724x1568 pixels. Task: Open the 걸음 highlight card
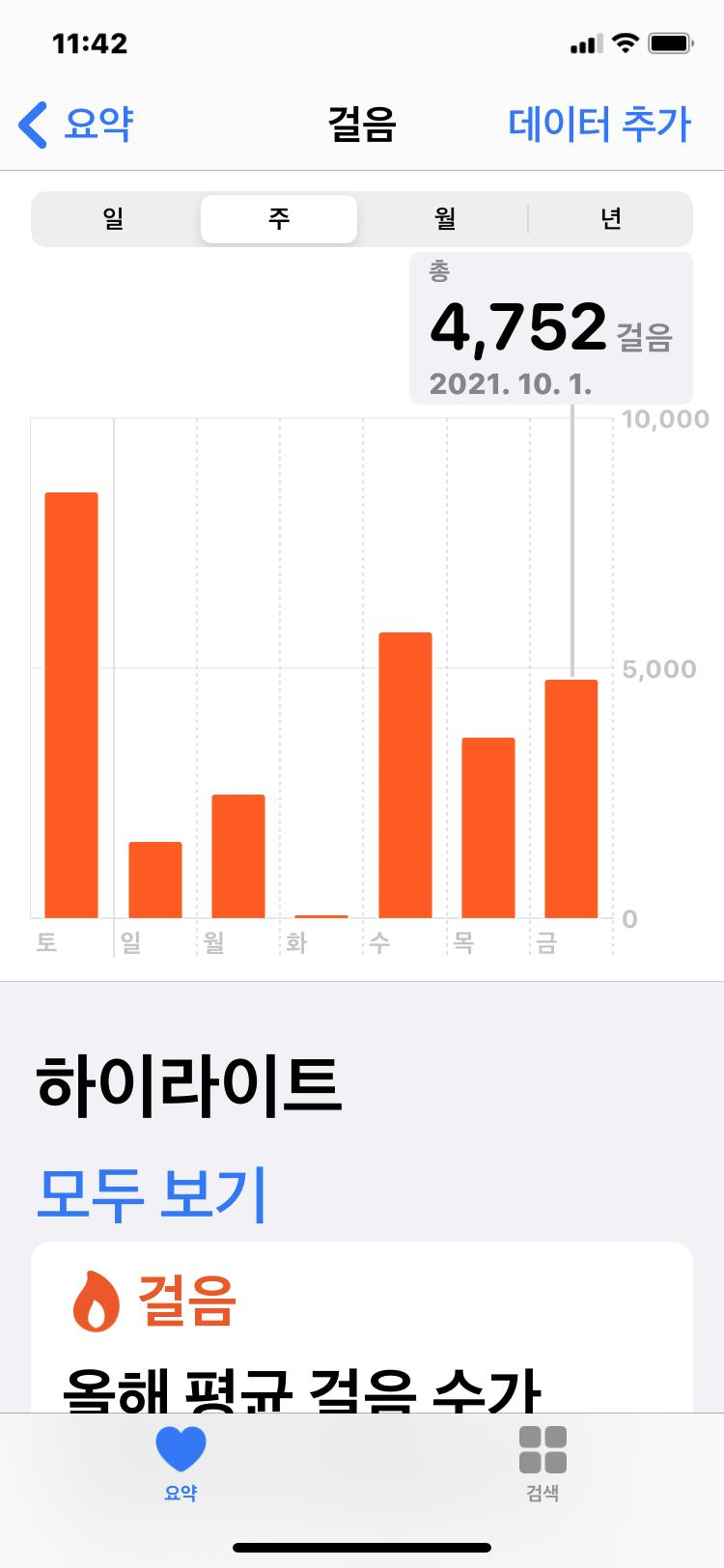pos(361,1332)
